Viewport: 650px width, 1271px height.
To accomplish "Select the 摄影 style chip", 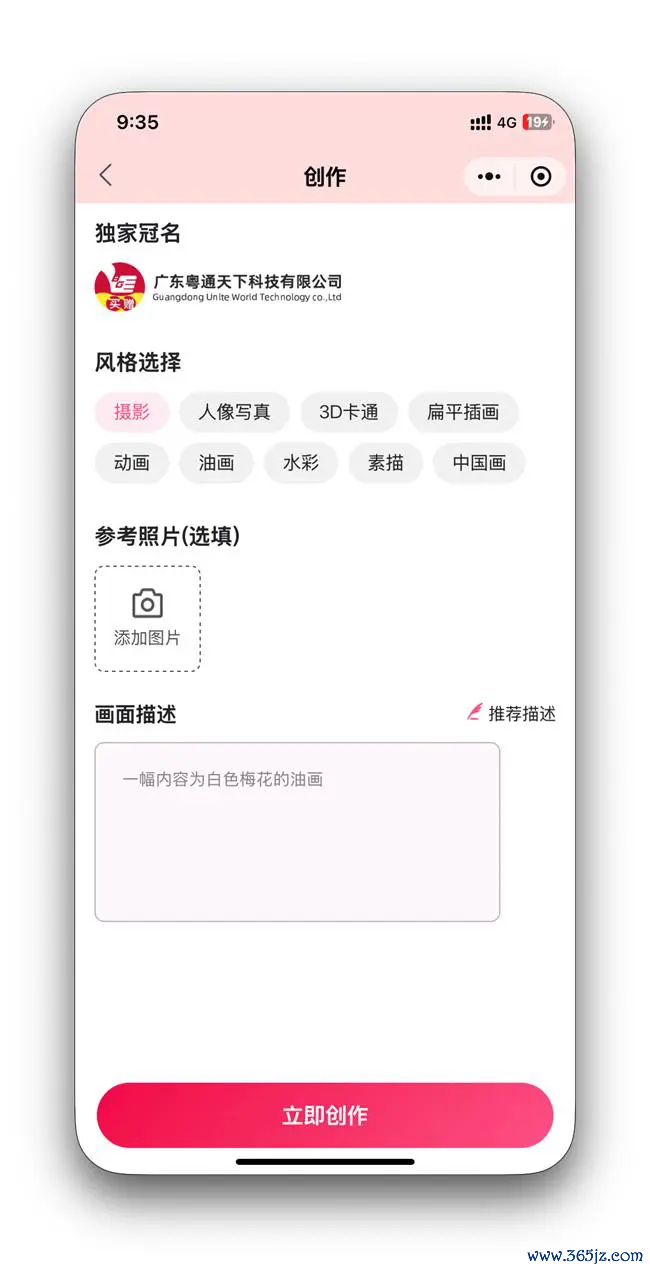I will click(132, 412).
